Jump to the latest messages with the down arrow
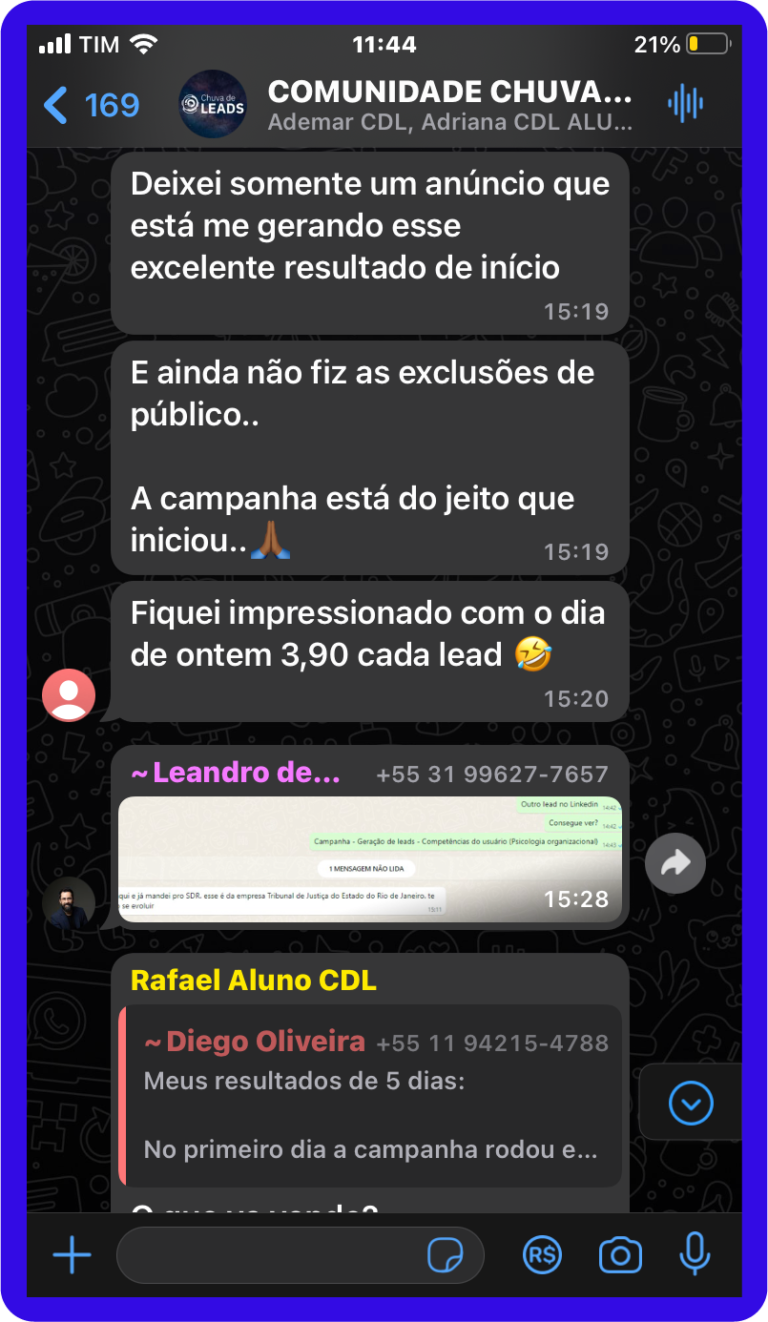This screenshot has width=768, height=1322. pos(691,1103)
